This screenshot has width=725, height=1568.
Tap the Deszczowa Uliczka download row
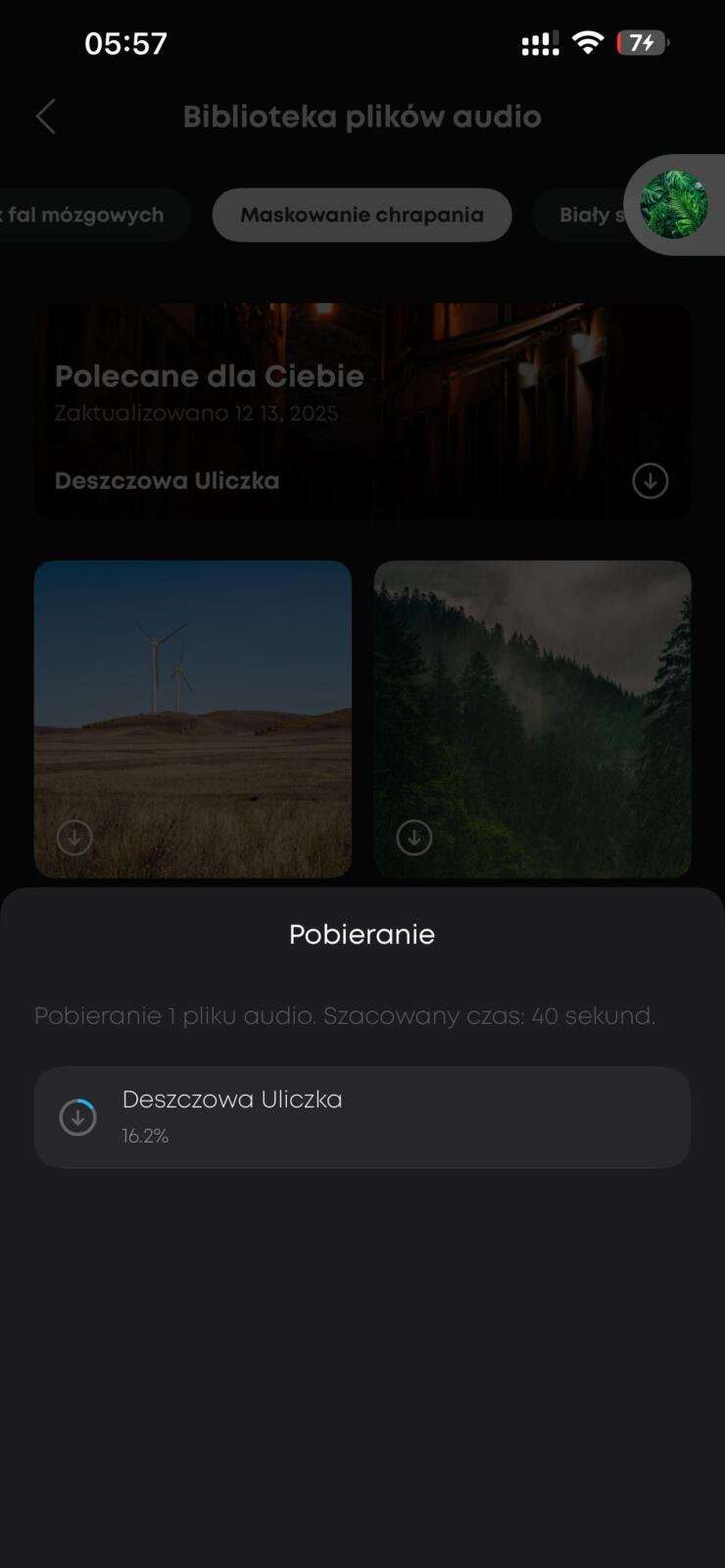362,1117
